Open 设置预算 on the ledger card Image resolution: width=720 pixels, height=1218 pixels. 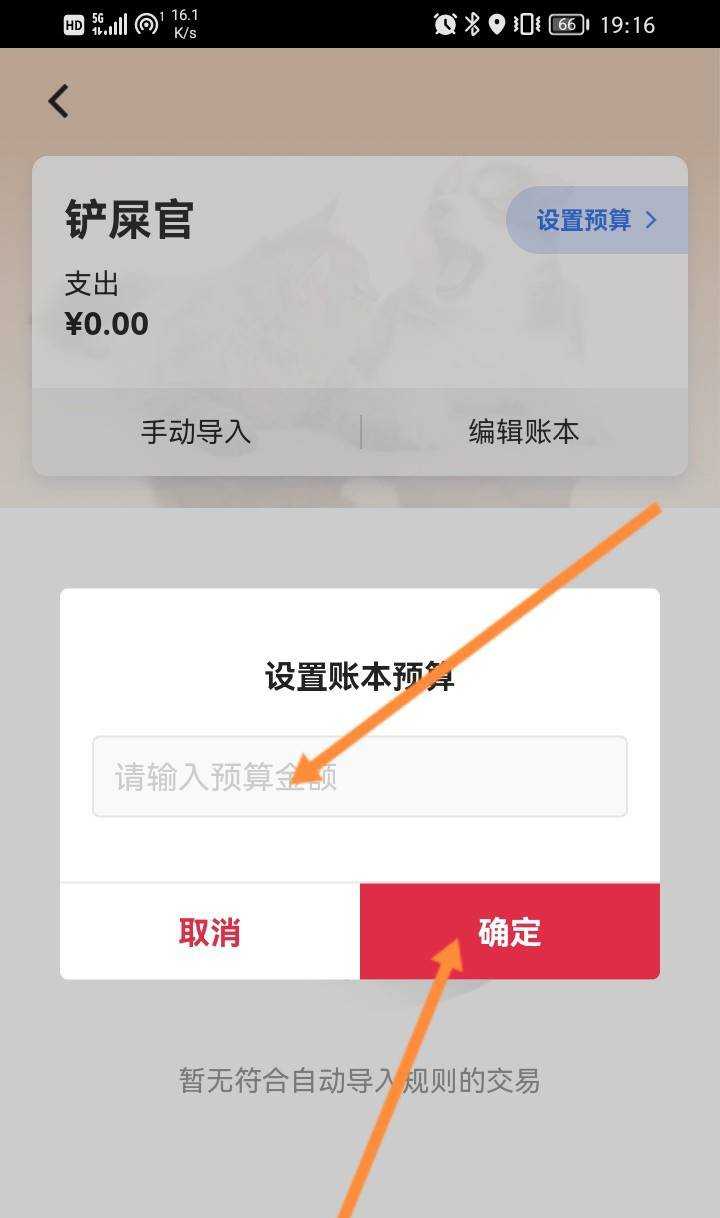pyautogui.click(x=597, y=220)
